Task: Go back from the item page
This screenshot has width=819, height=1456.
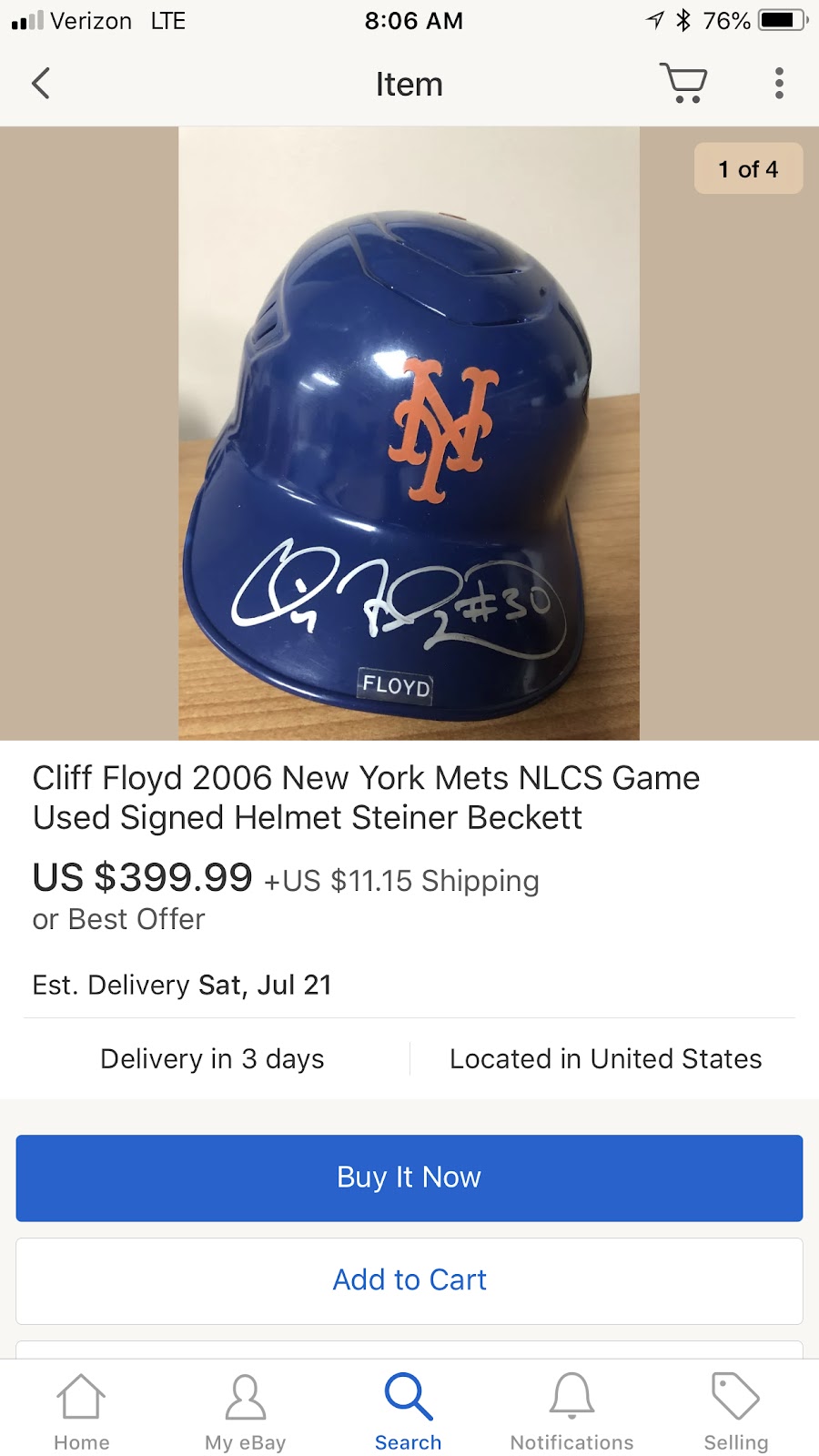Action: (41, 84)
